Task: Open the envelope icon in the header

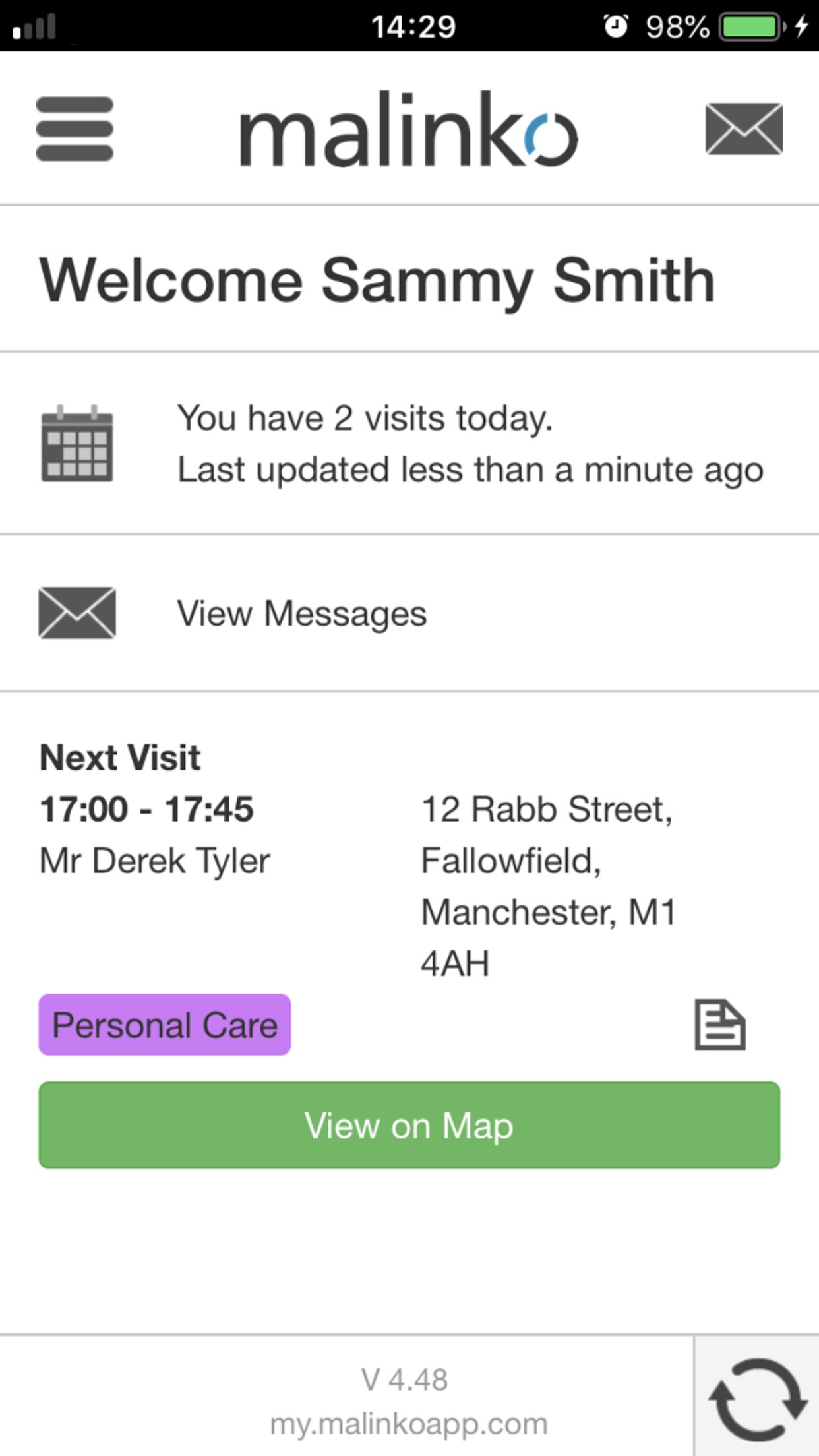Action: [x=744, y=129]
